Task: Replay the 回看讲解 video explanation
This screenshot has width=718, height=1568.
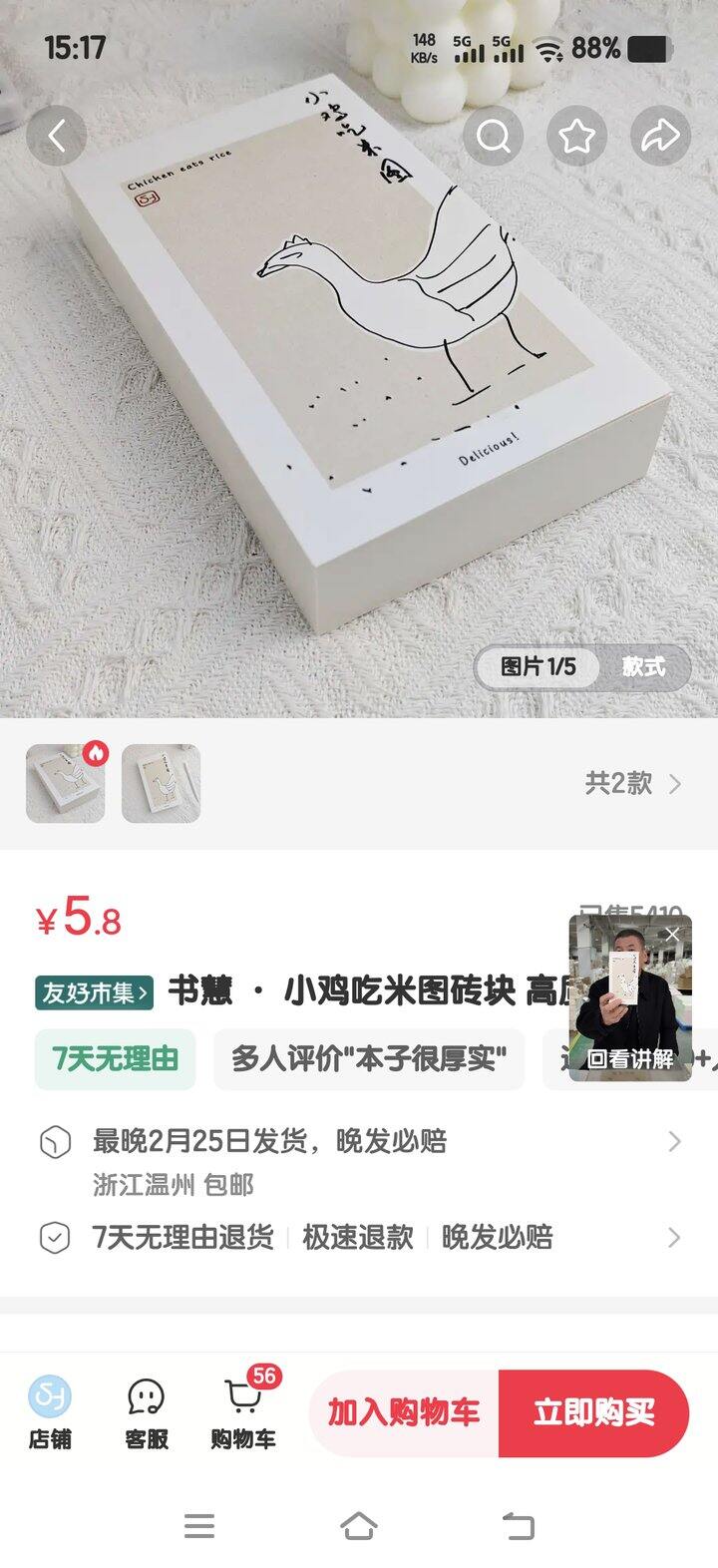Action: (629, 1058)
